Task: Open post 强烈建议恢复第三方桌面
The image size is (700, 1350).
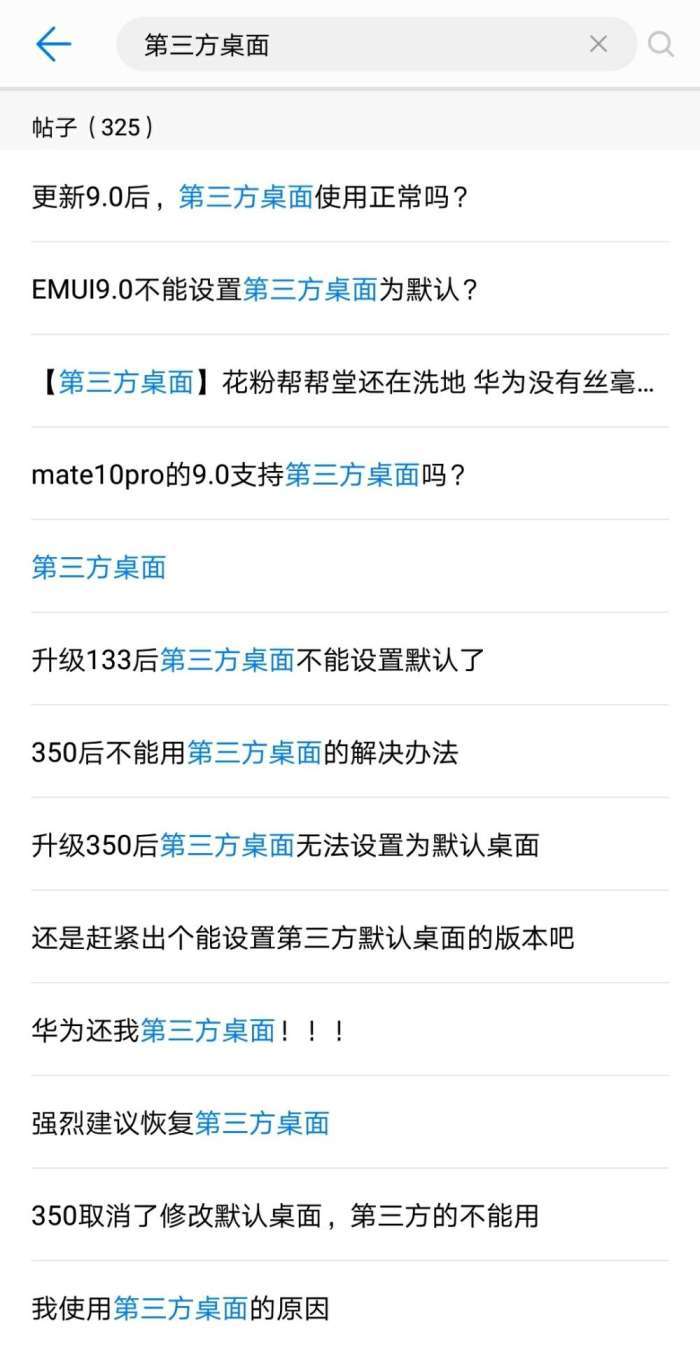Action: (350, 1122)
